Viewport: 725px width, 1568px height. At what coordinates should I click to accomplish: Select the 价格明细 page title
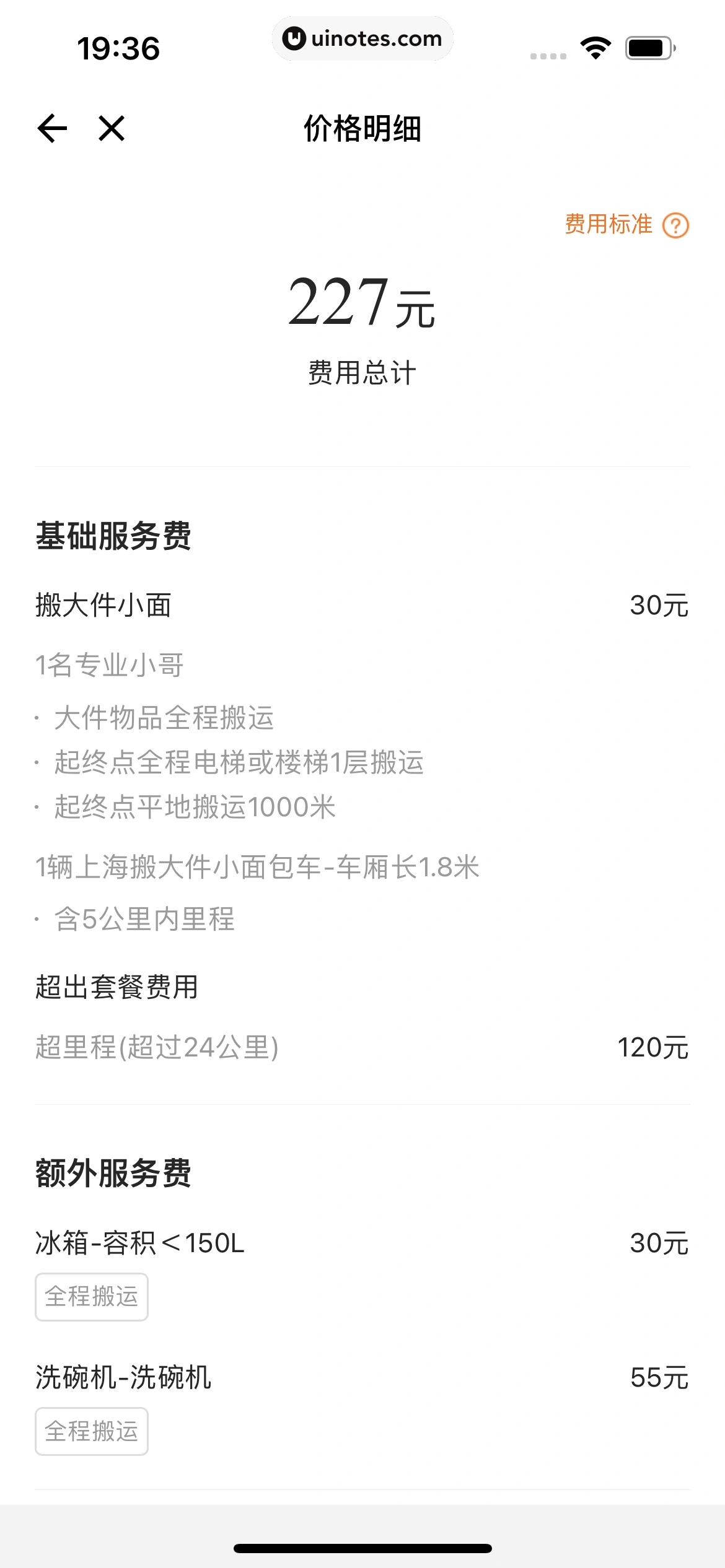pyautogui.click(x=362, y=130)
